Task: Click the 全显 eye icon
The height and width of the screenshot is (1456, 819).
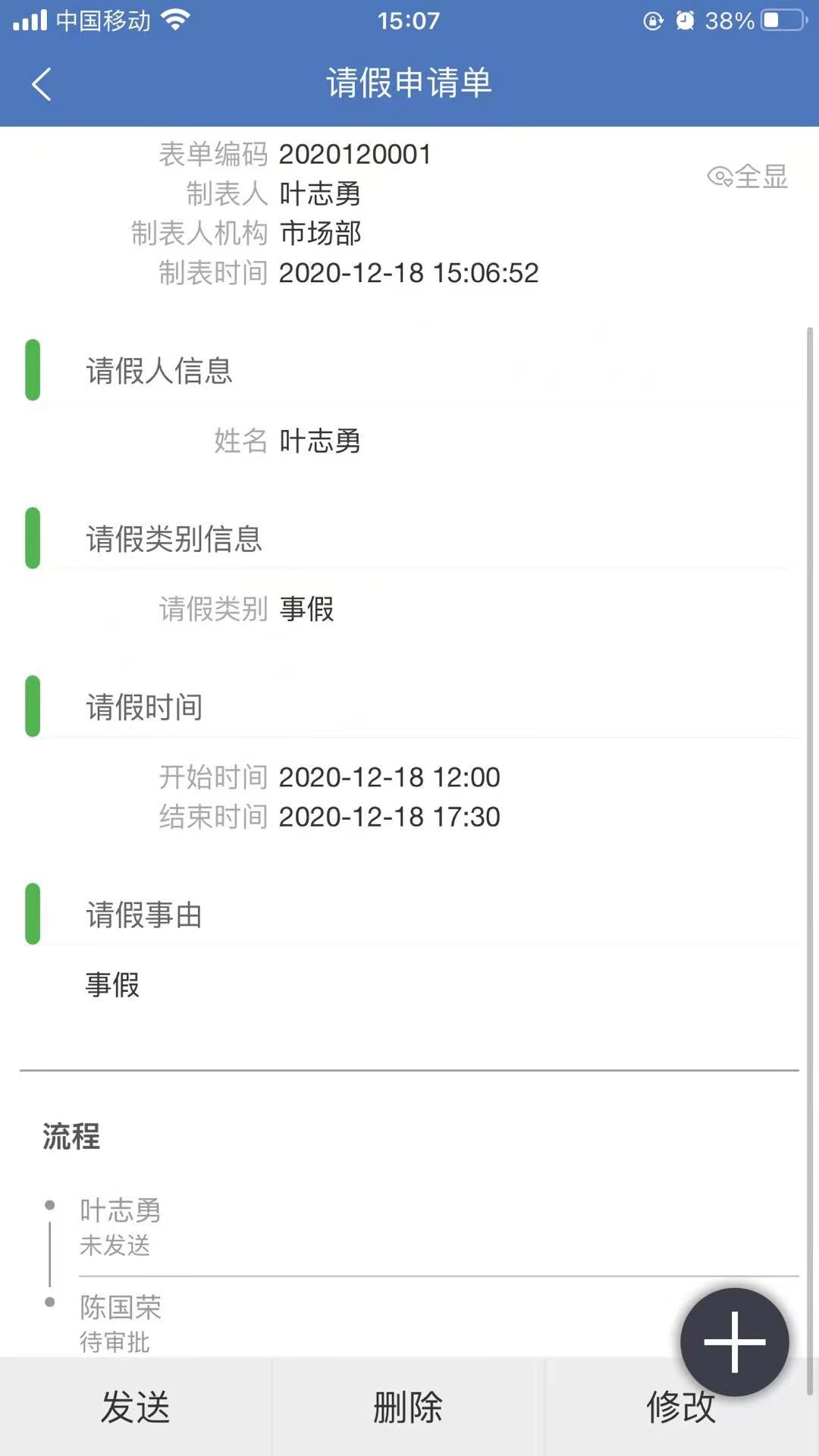Action: (745, 176)
